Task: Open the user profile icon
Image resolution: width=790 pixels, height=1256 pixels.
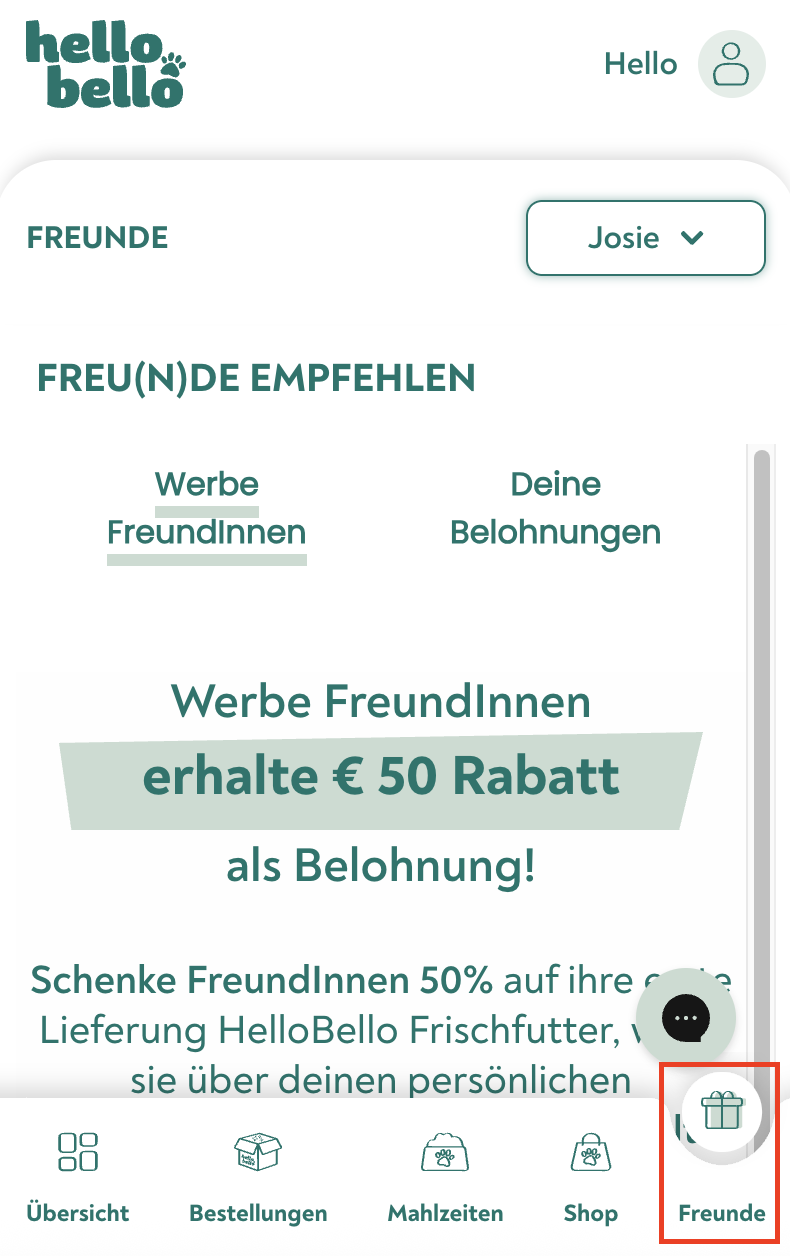Action: tap(731, 64)
